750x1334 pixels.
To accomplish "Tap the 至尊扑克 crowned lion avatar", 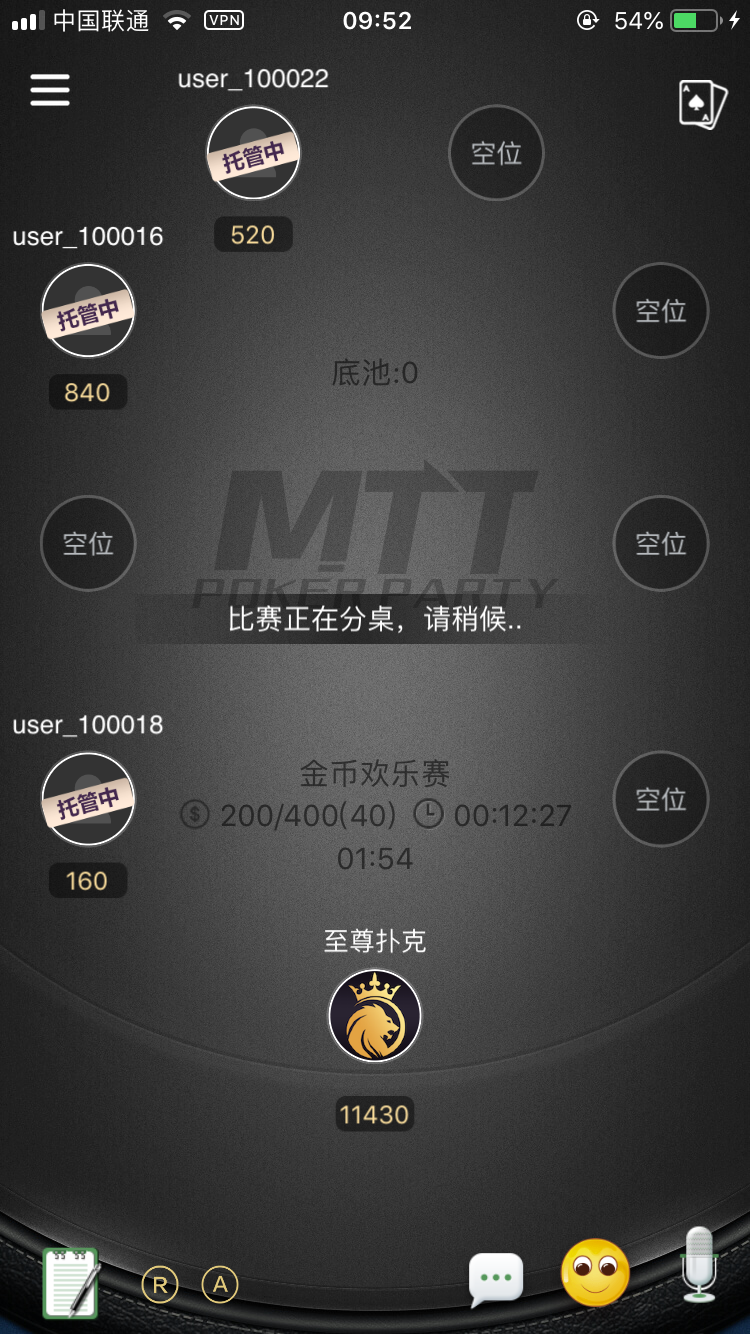I will click(x=375, y=1016).
